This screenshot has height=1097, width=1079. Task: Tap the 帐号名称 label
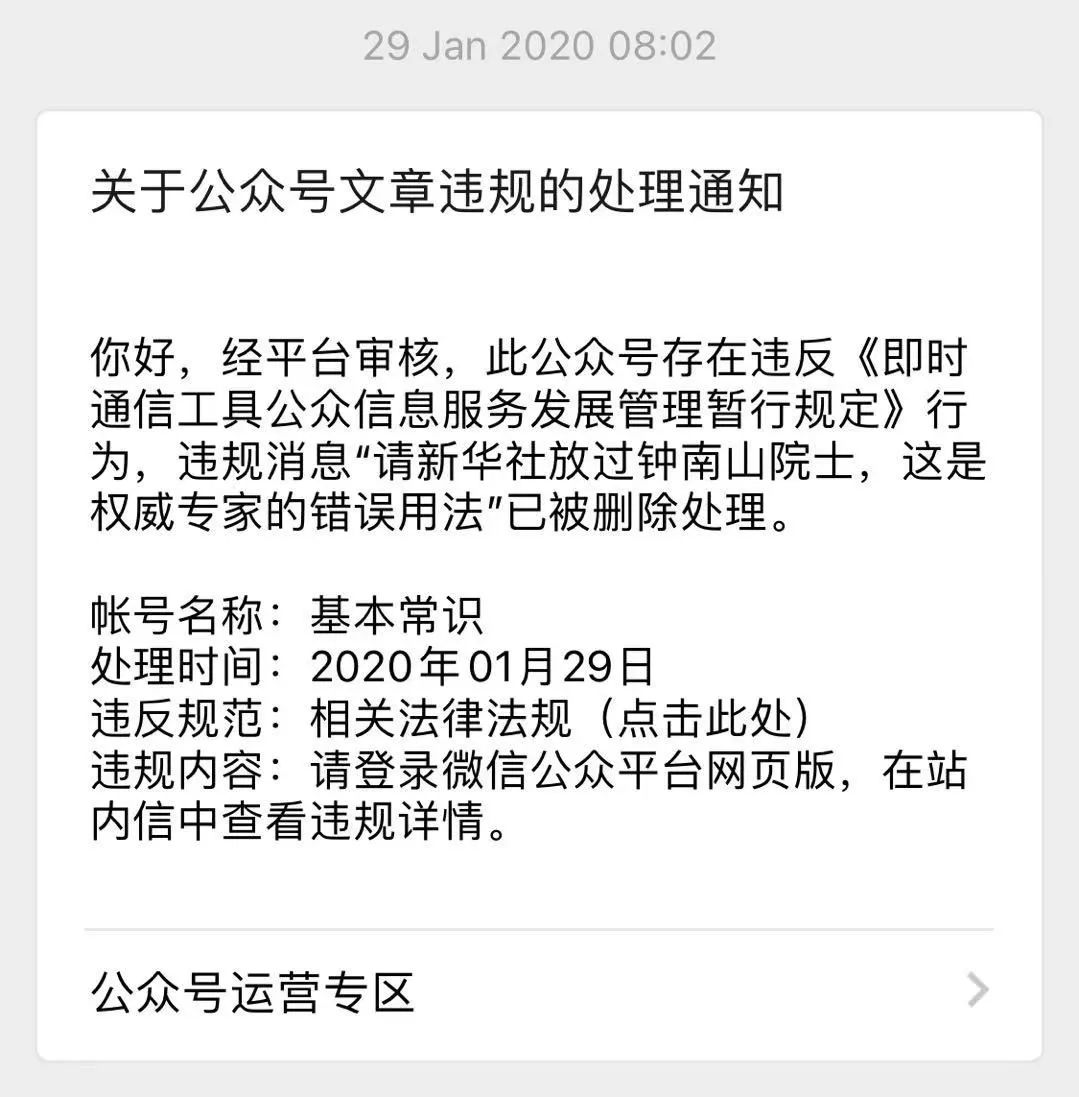coord(180,617)
